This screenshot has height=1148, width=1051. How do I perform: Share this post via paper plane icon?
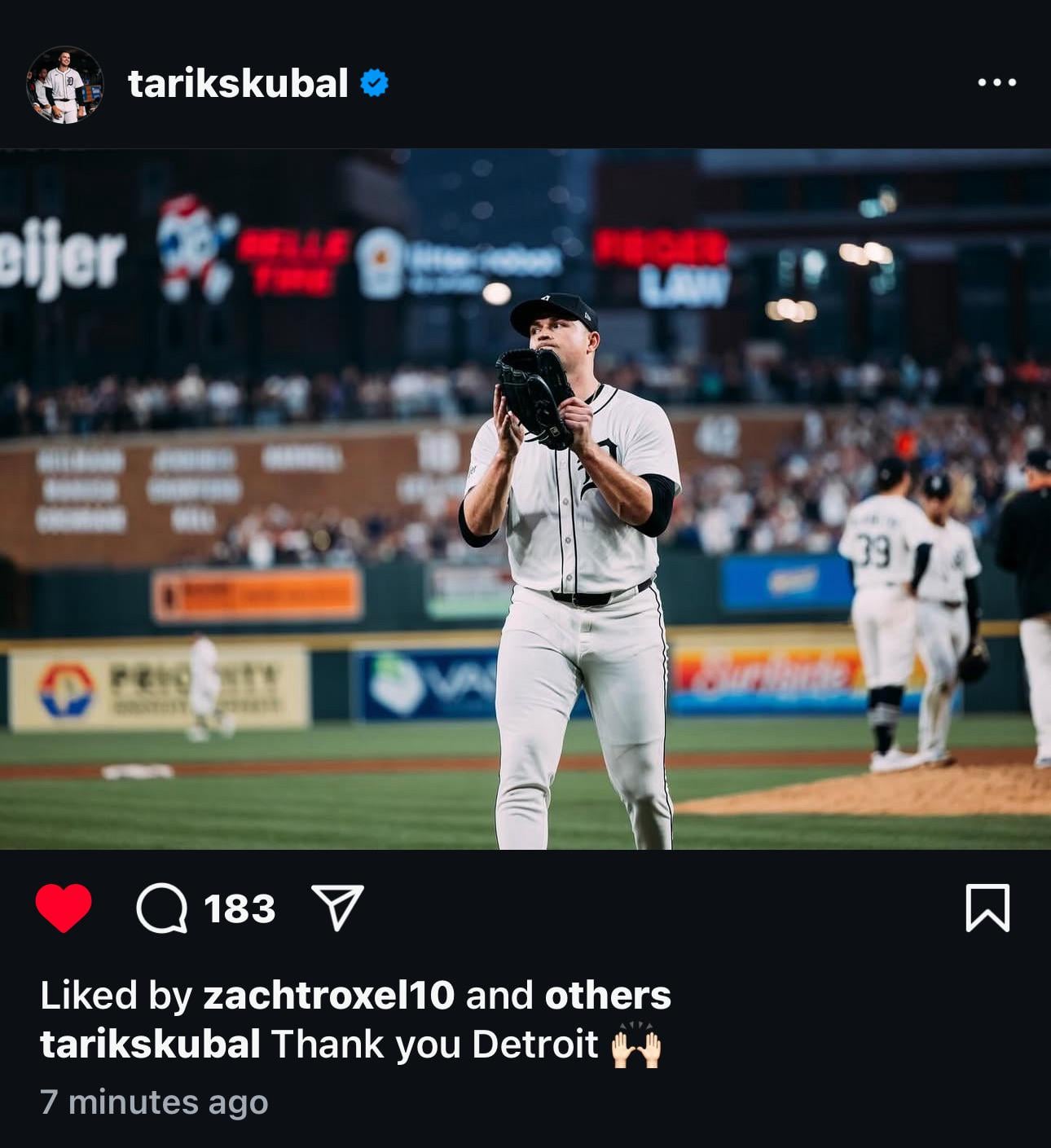click(x=337, y=908)
